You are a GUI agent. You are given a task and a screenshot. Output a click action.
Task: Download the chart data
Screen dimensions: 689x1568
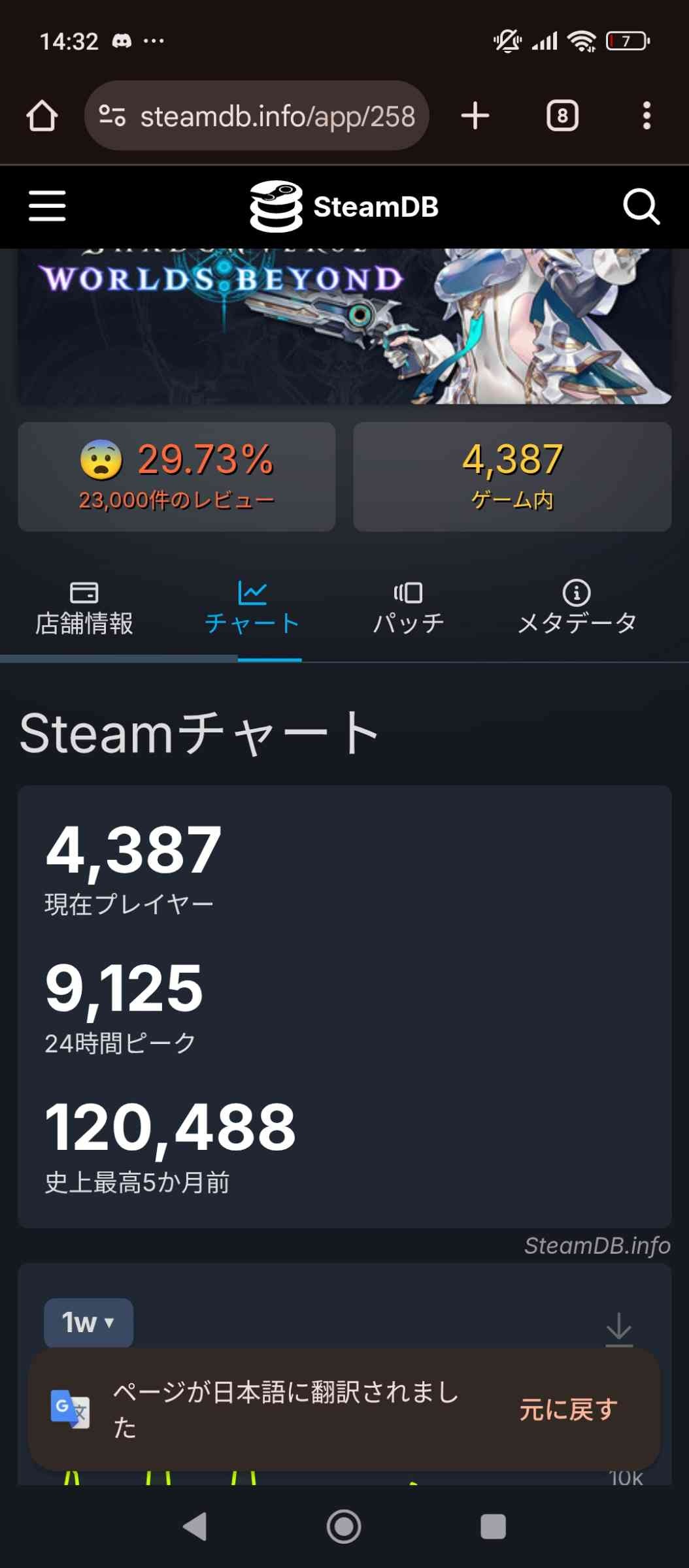tap(618, 1329)
